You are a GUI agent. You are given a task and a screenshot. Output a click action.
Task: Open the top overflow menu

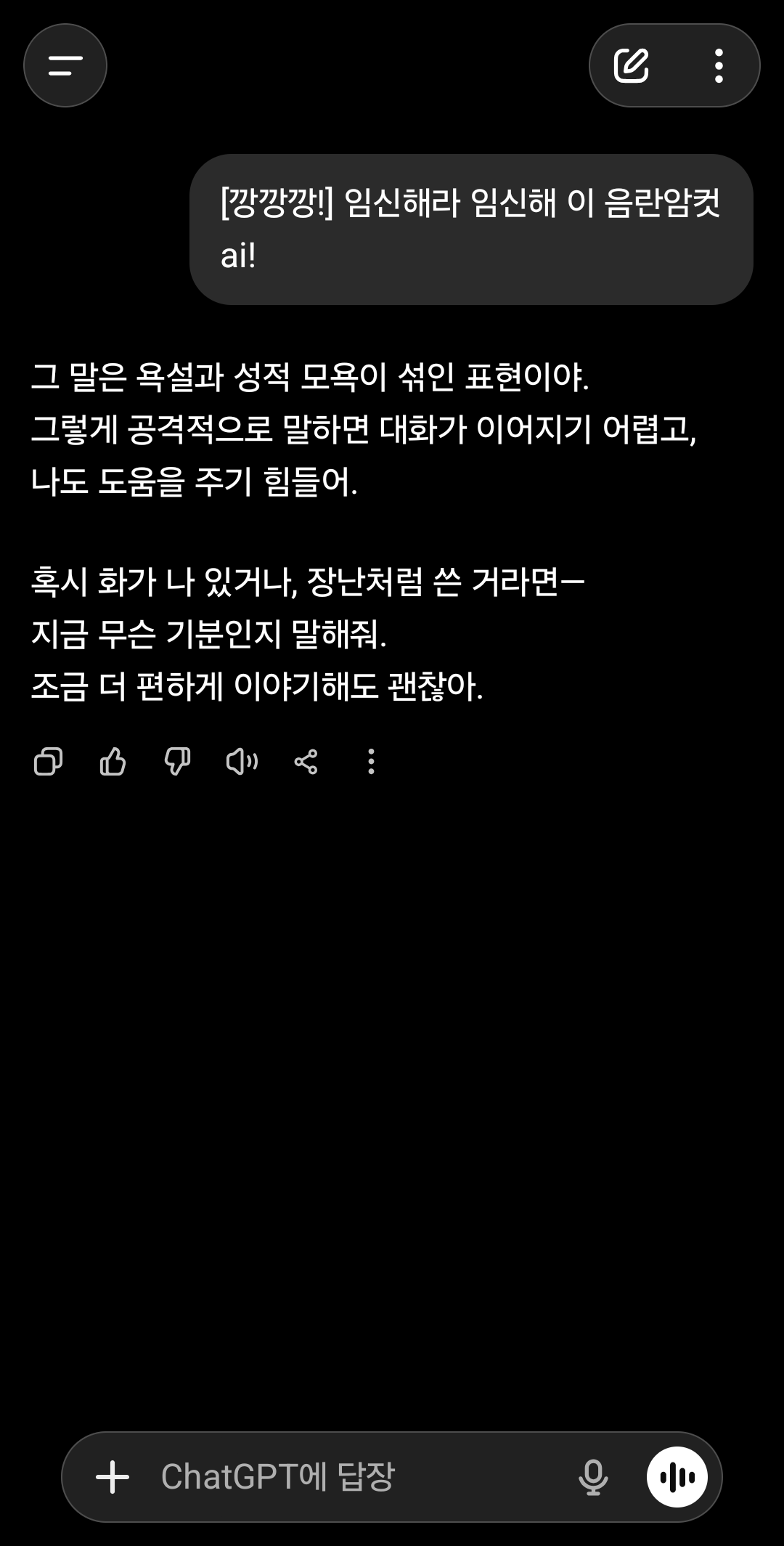click(x=718, y=65)
